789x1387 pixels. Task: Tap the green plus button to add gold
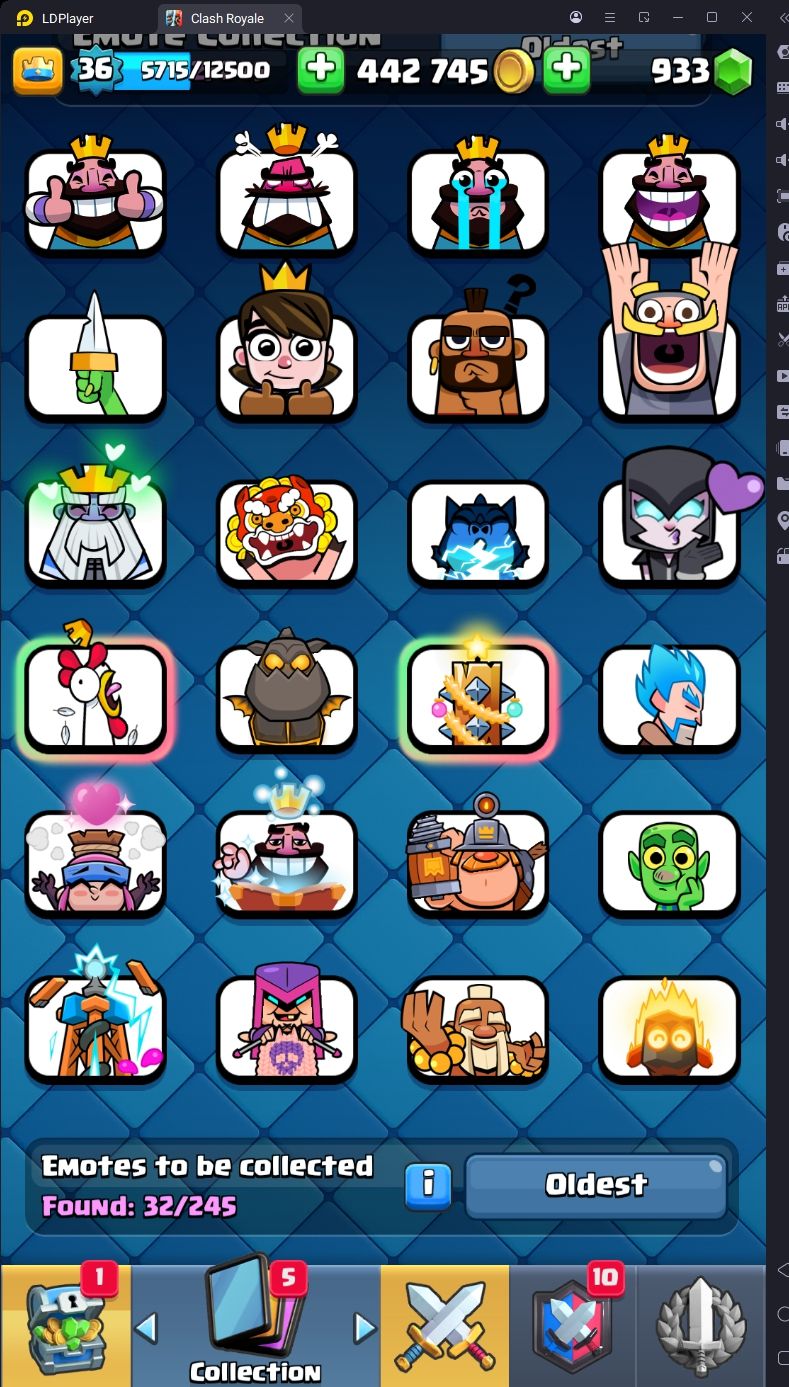click(x=320, y=70)
